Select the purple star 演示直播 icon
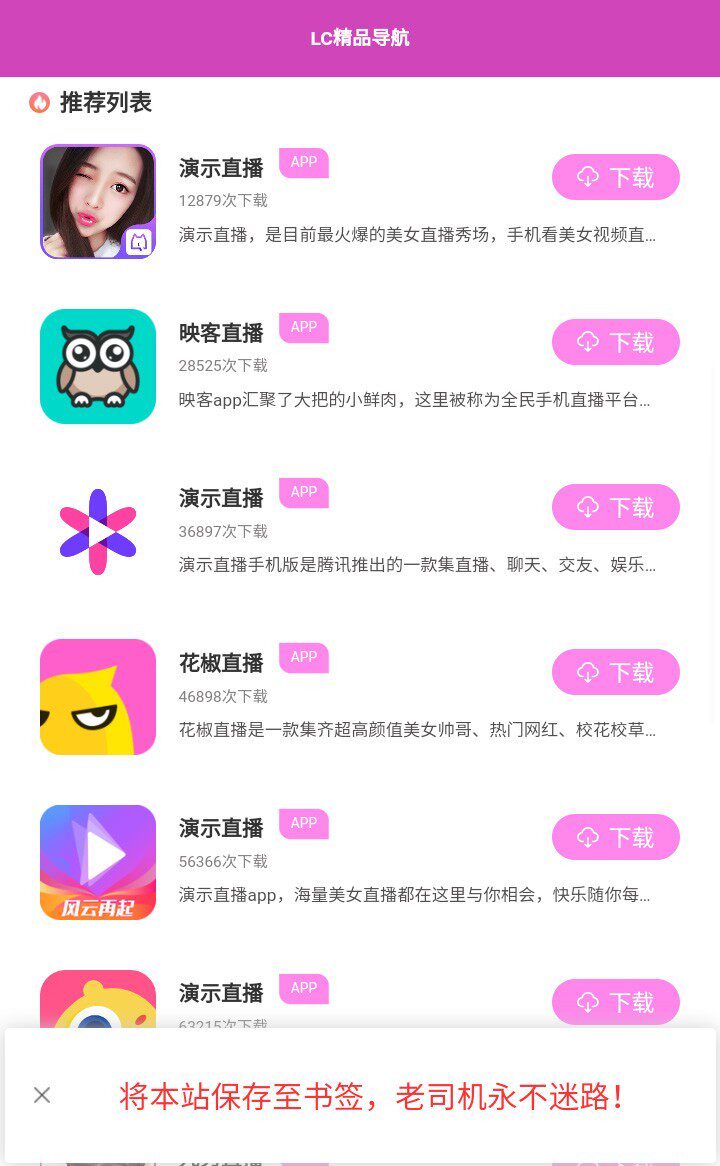The image size is (720, 1166). click(x=97, y=531)
